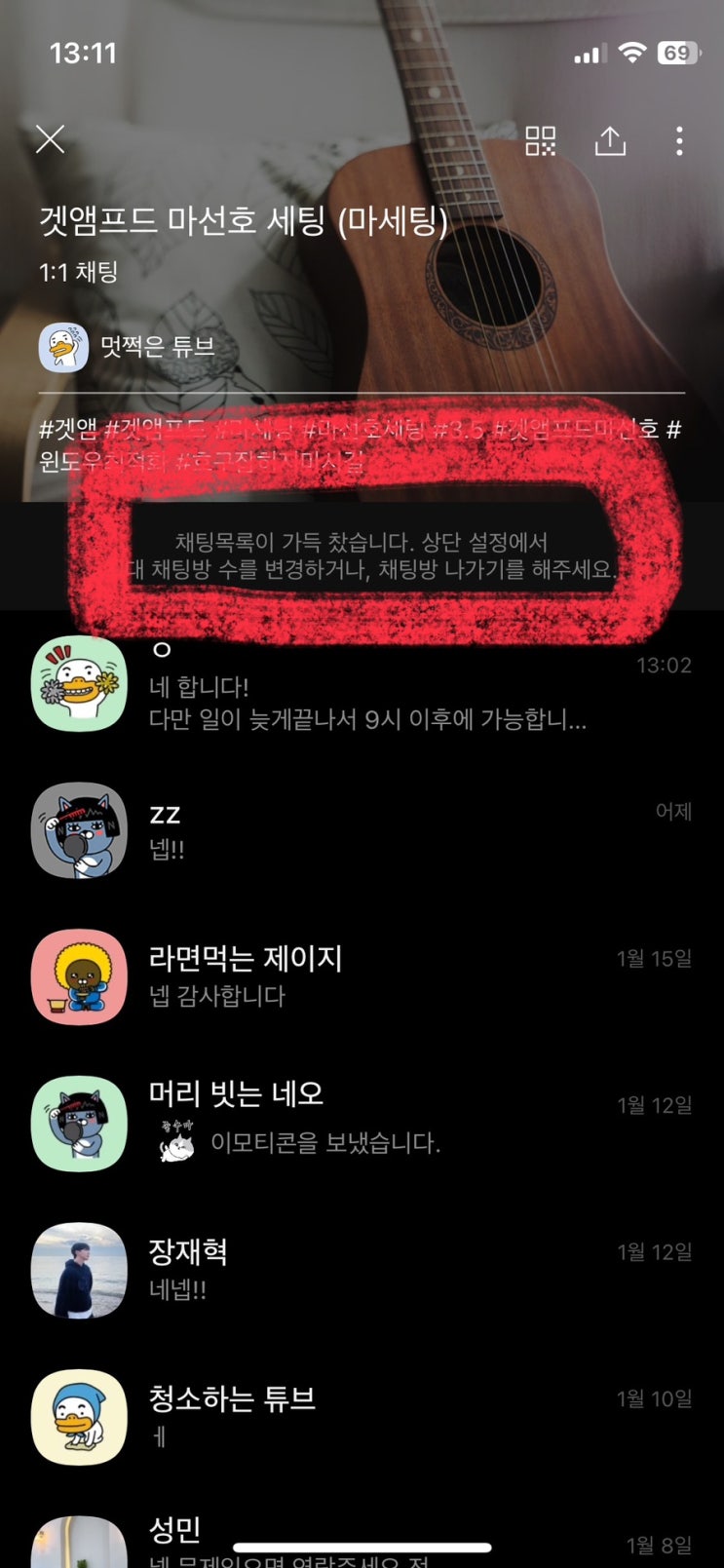View host profile 멋쩍은 튜브
The width and height of the screenshot is (724, 1568).
[x=127, y=347]
